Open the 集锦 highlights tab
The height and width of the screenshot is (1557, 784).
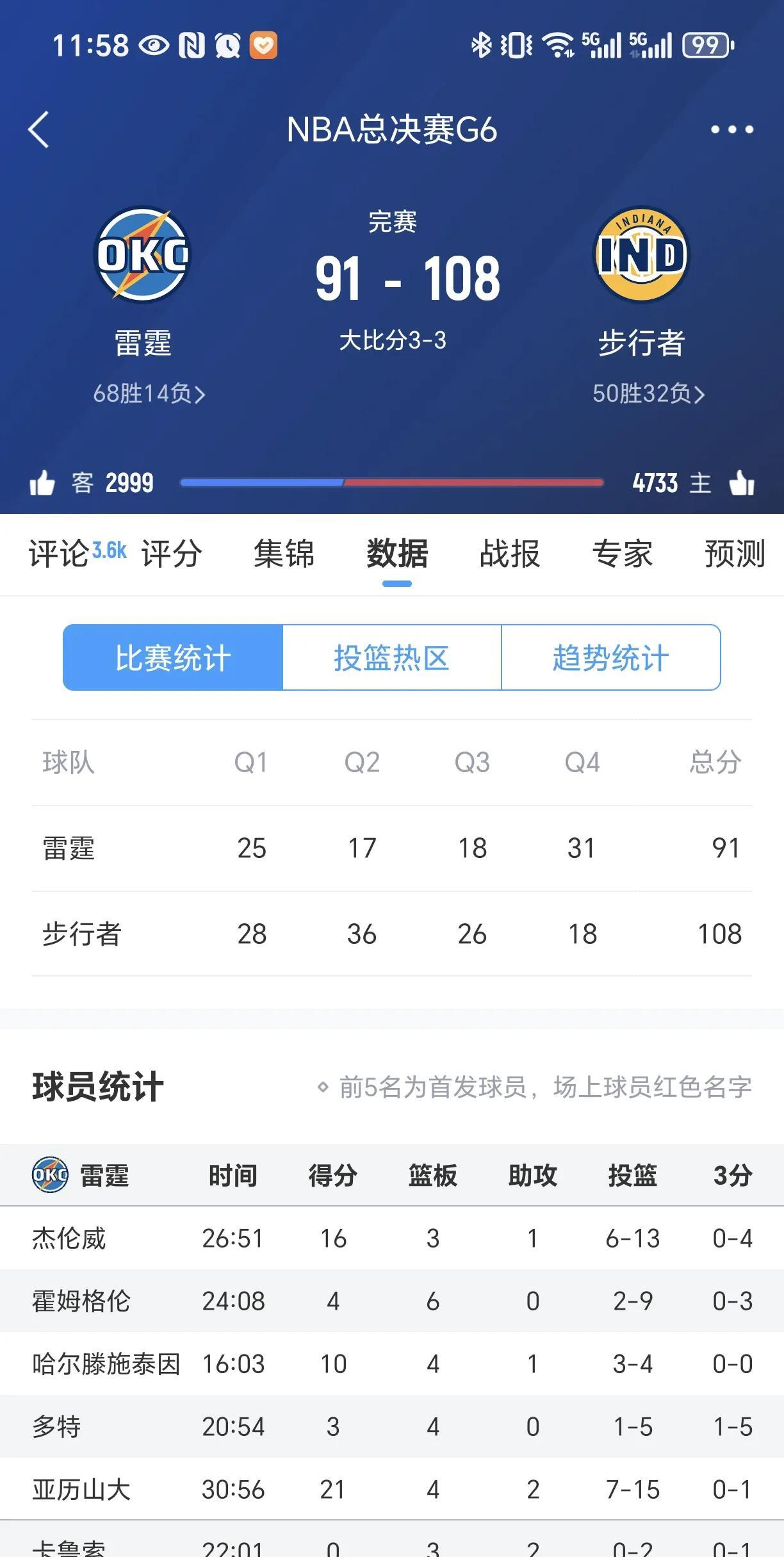[284, 553]
